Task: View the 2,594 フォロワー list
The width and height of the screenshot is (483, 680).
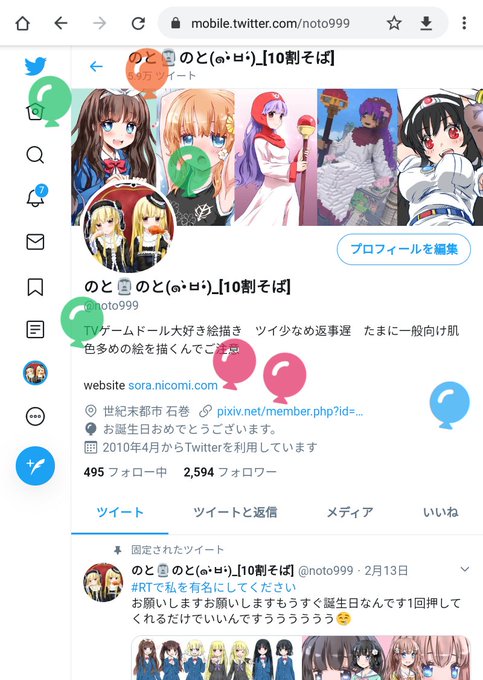Action: (x=230, y=472)
